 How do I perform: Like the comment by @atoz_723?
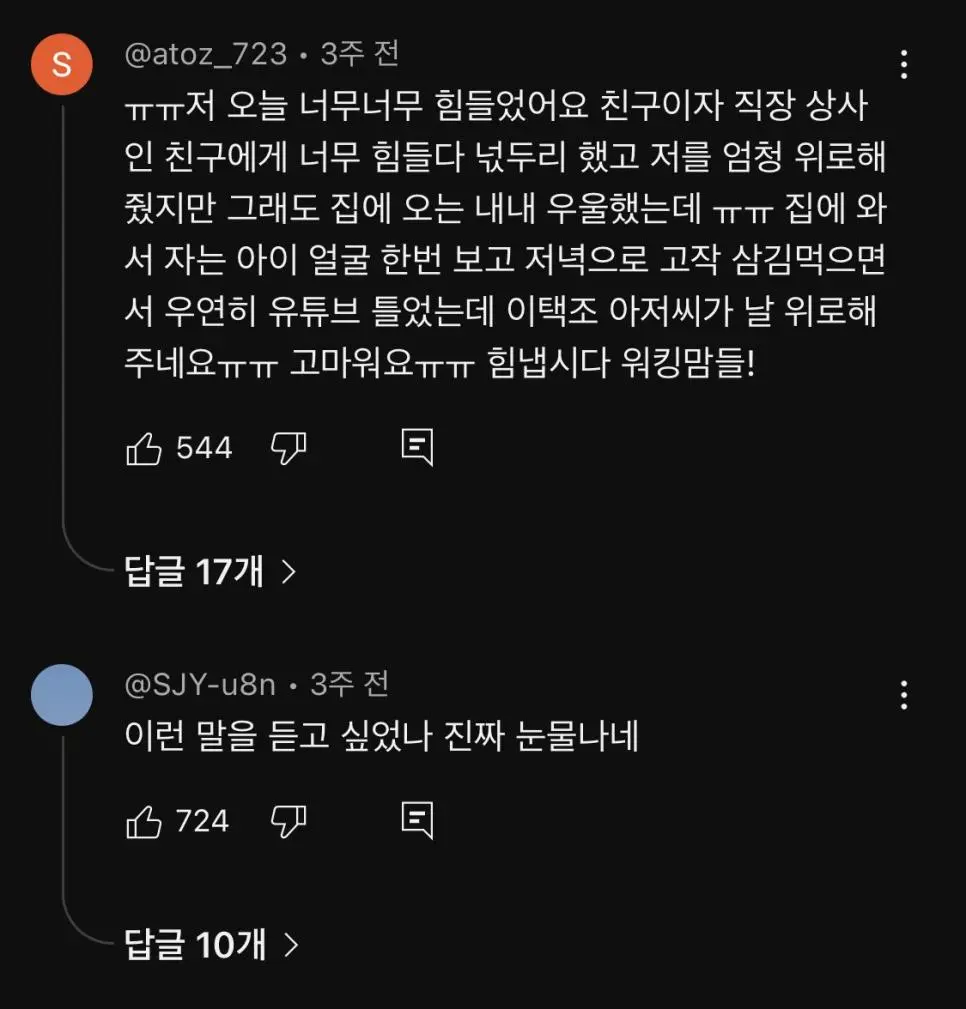[x=144, y=449]
